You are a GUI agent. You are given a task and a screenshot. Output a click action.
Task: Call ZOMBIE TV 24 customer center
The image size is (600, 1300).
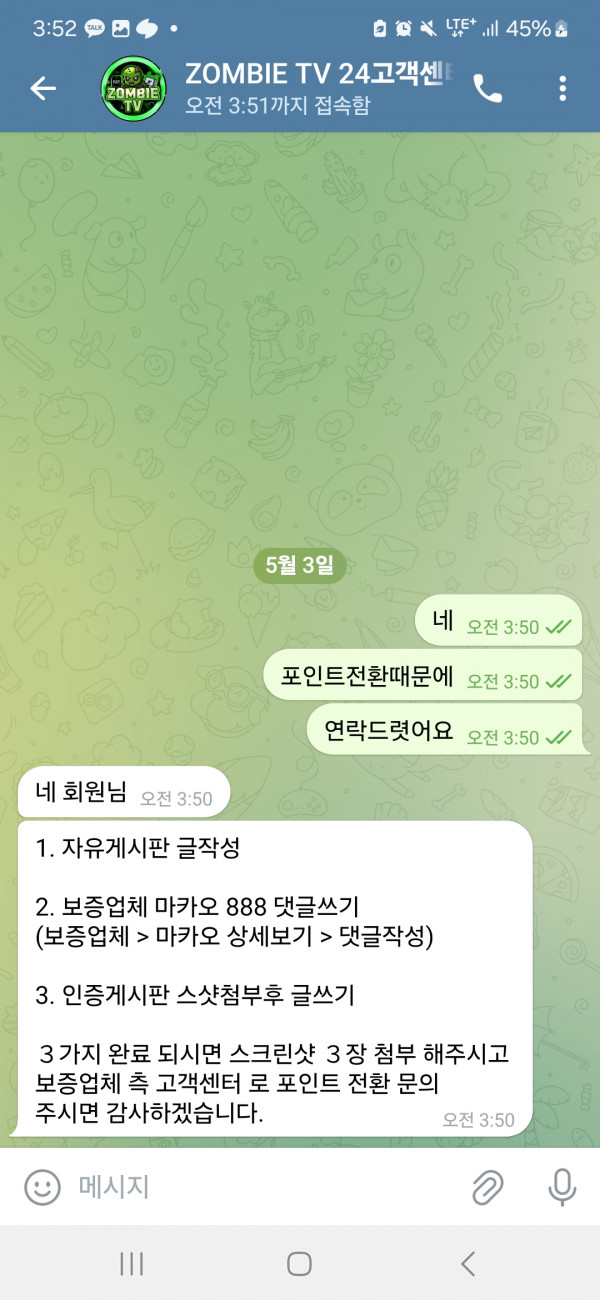coord(487,89)
